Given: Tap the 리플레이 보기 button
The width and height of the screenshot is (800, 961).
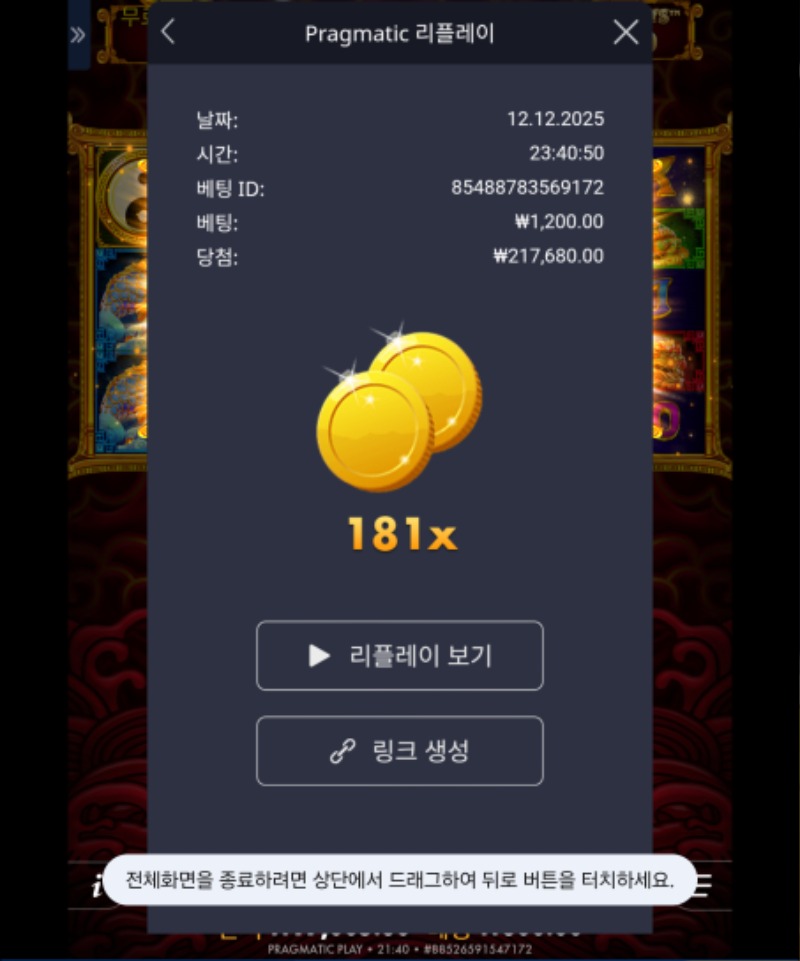Looking at the screenshot, I should (x=400, y=656).
